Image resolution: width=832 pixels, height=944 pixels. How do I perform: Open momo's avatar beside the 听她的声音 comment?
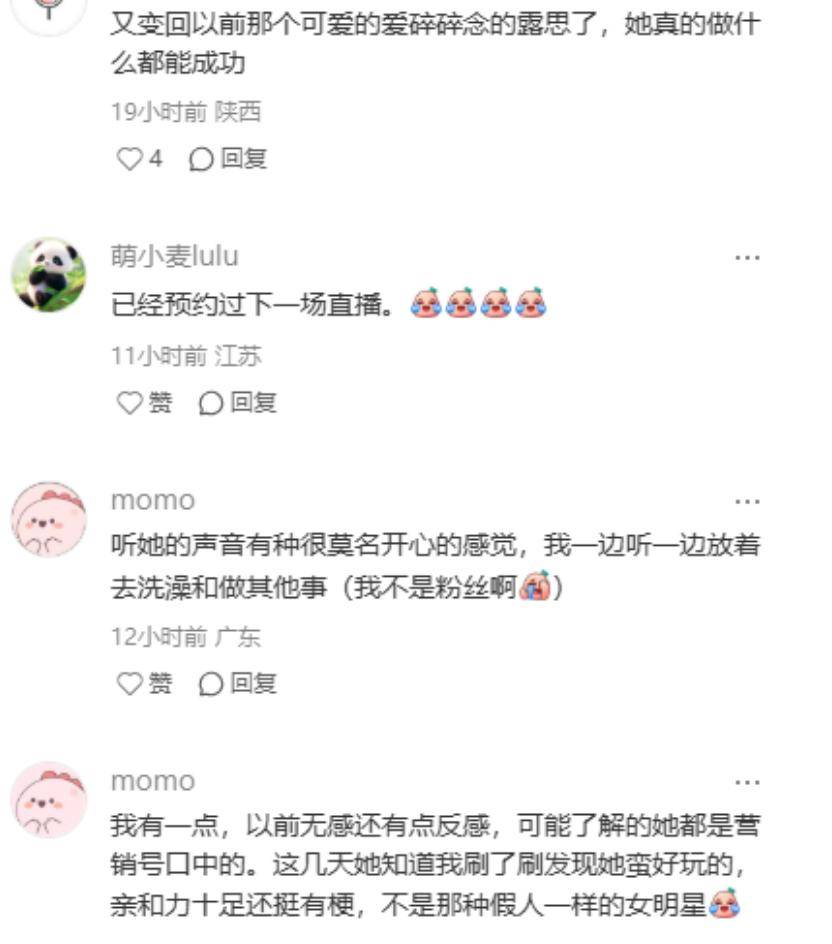[x=48, y=519]
